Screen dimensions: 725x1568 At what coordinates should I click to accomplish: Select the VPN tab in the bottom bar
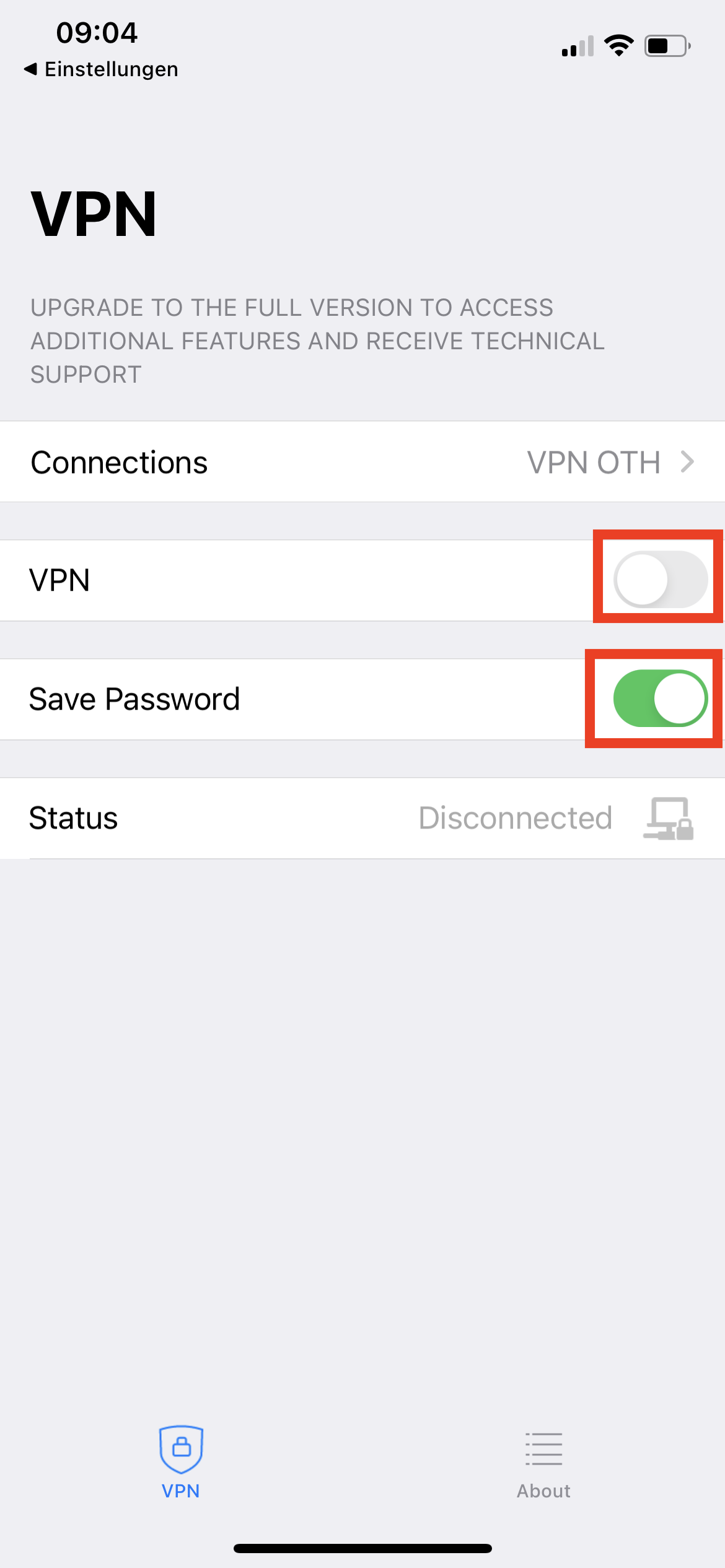[x=181, y=1463]
